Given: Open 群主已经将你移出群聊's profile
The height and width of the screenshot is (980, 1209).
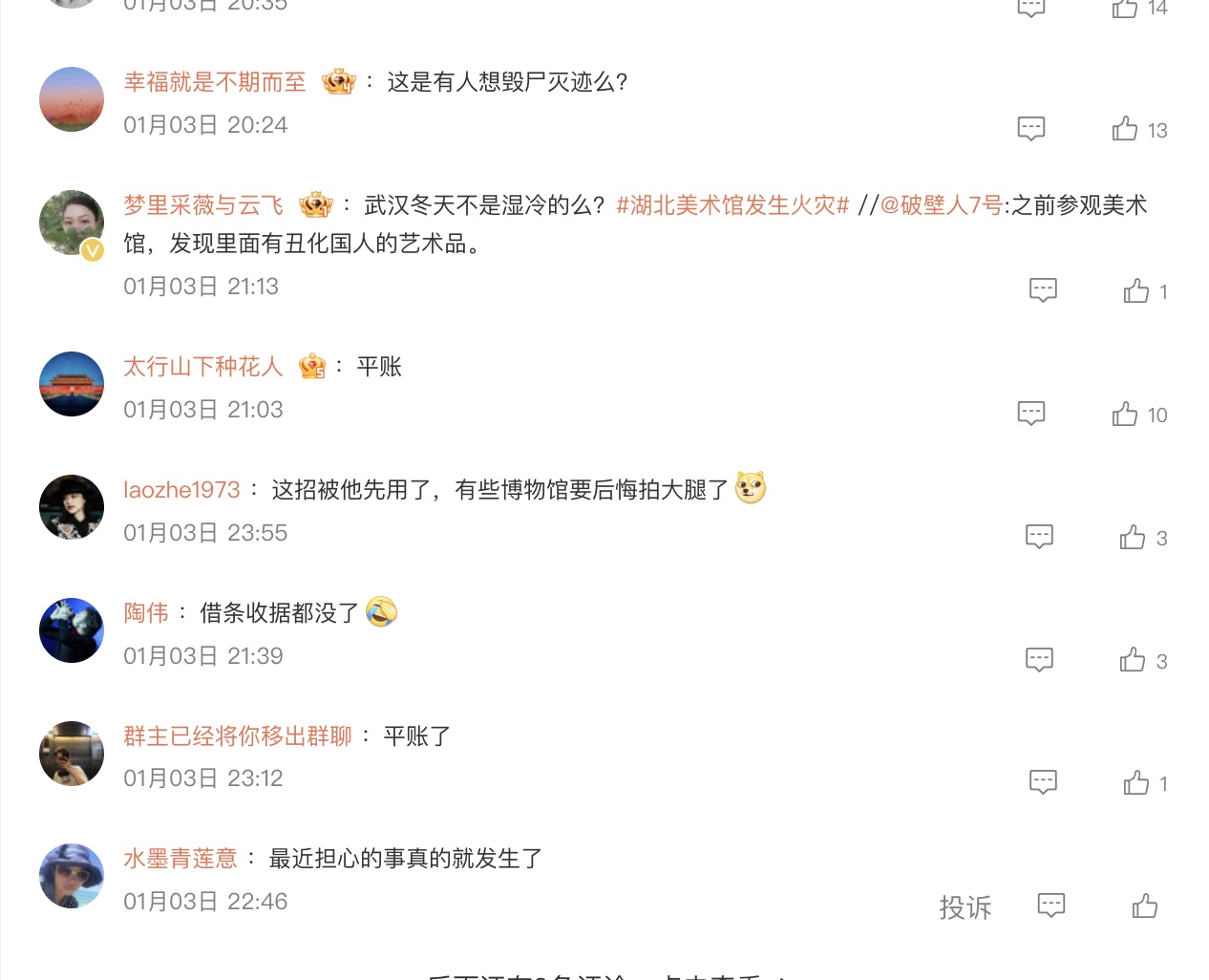Looking at the screenshot, I should 238,736.
